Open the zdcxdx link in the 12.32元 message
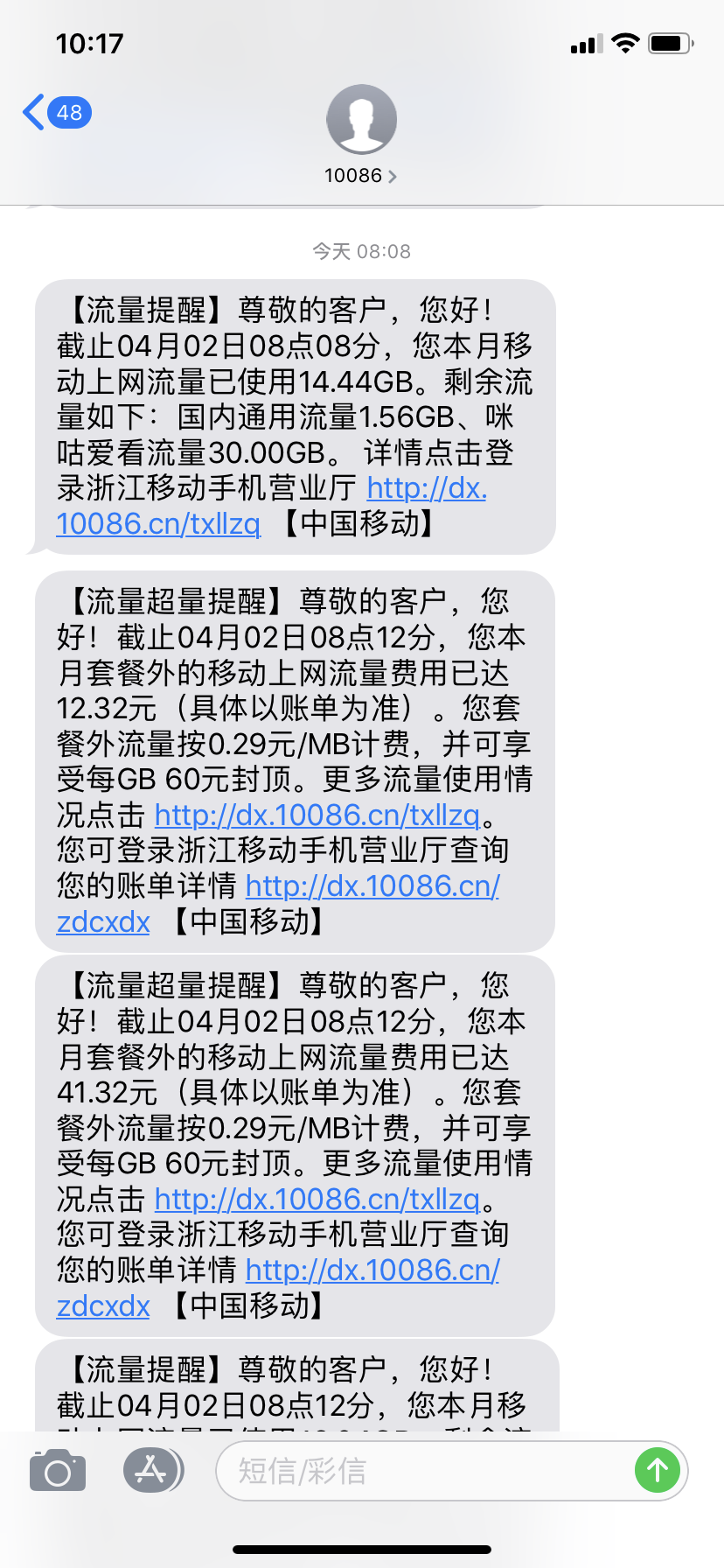This screenshot has width=724, height=1568. [x=103, y=921]
